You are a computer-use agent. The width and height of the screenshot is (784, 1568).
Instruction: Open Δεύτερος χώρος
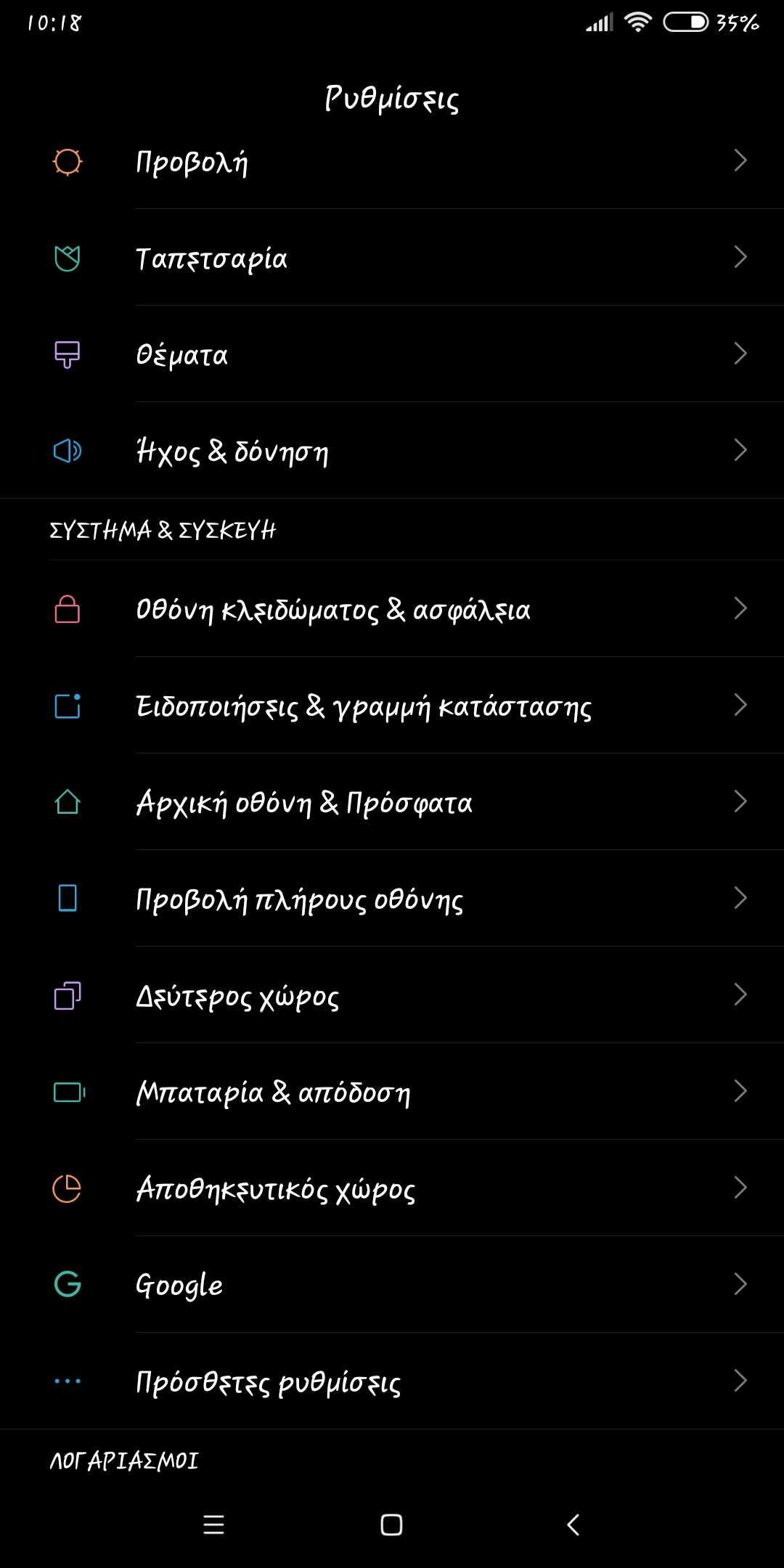[x=392, y=995]
